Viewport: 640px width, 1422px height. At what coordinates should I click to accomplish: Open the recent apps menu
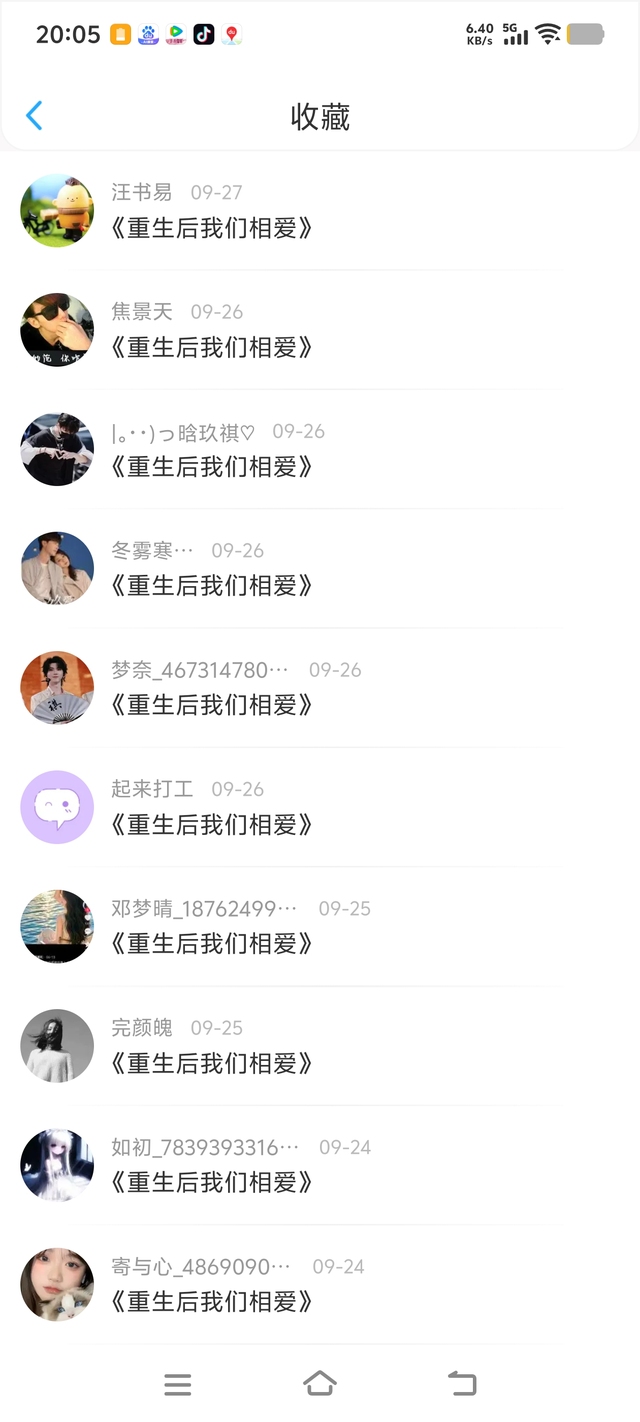pos(177,1384)
